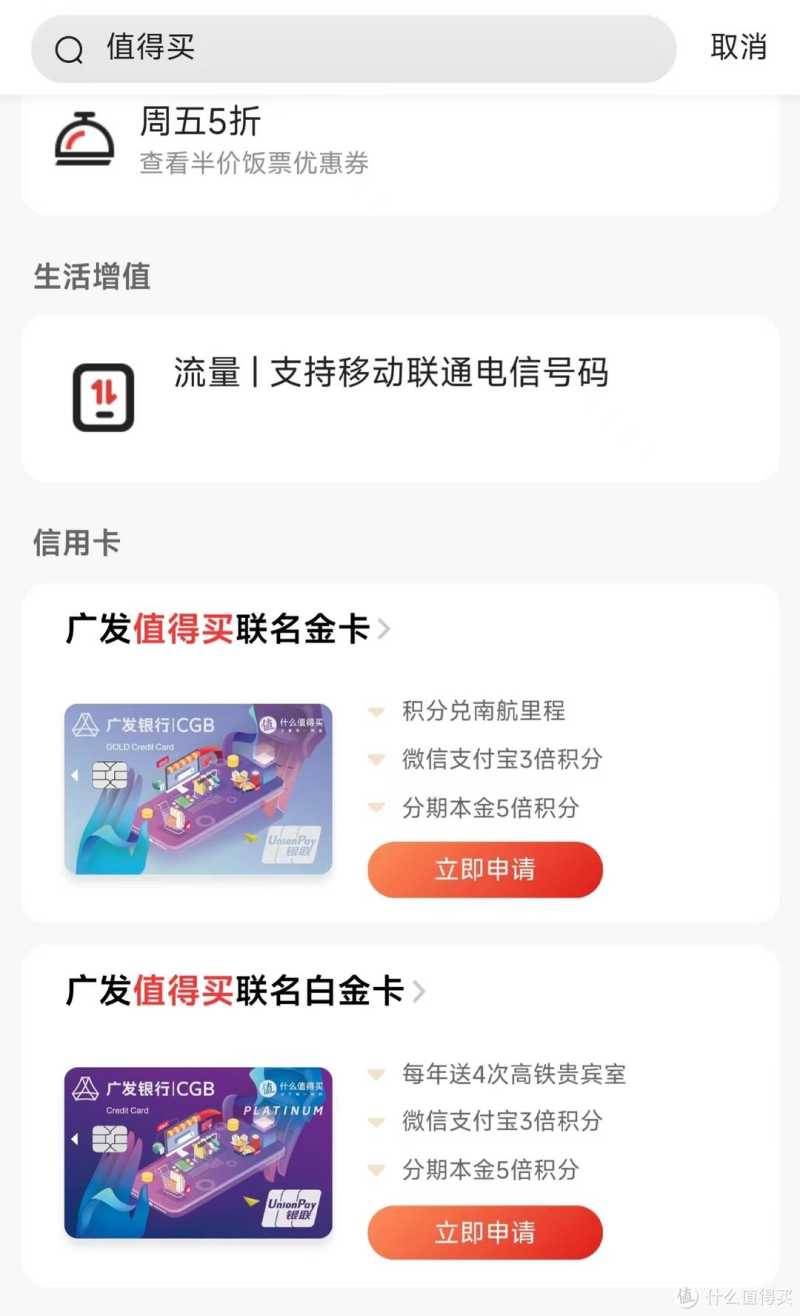
Task: View the gold credit card image
Action: [x=198, y=789]
